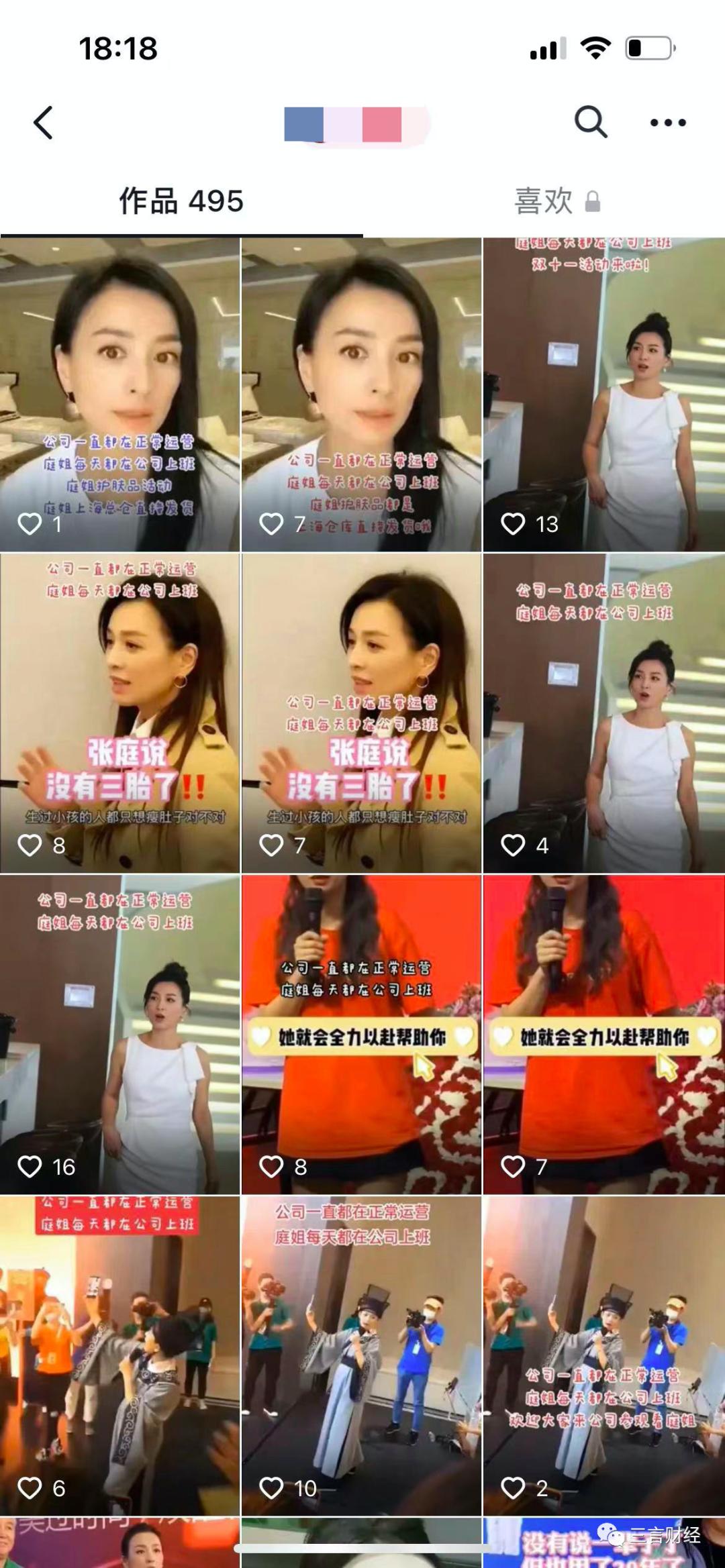Viewport: 725px width, 1568px height.
Task: Open the 张庭说没有三胎了 video with 8 likes
Action: [x=119, y=713]
